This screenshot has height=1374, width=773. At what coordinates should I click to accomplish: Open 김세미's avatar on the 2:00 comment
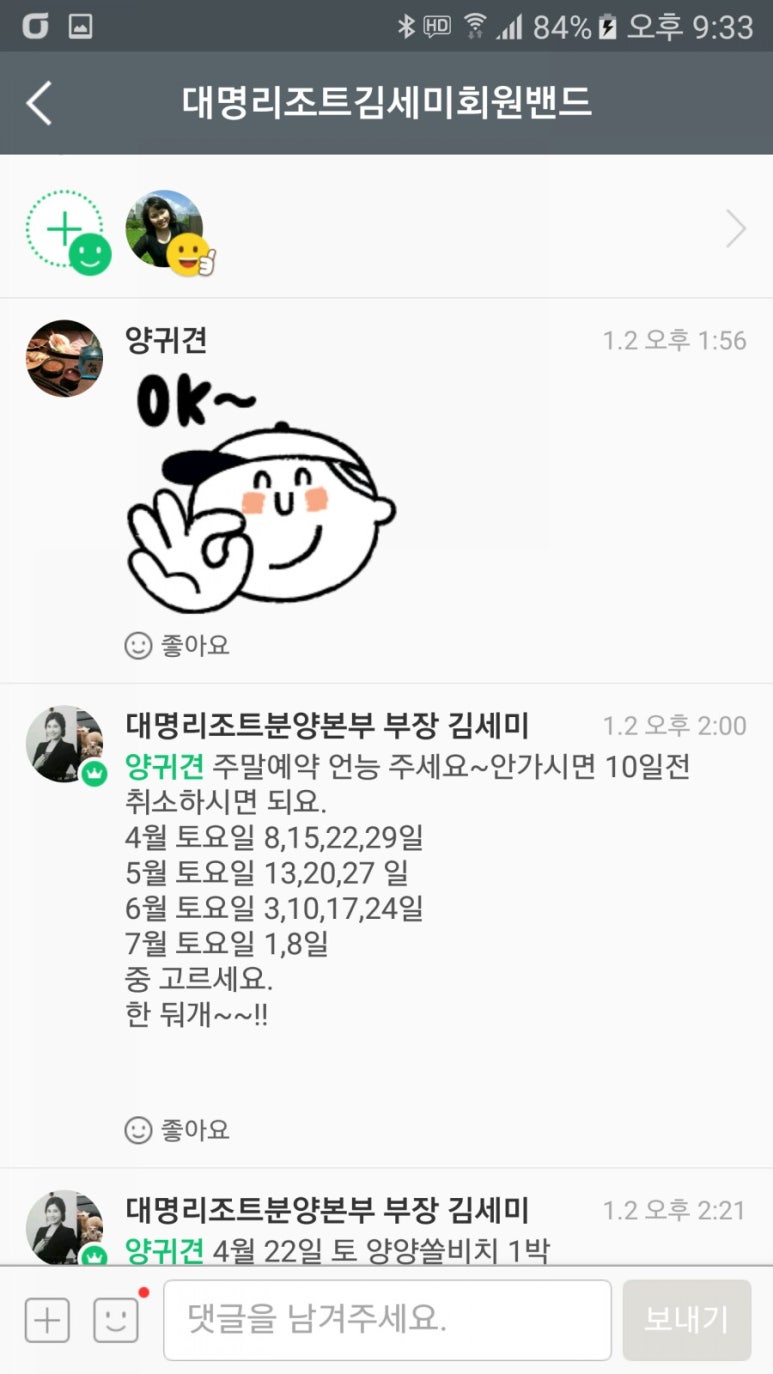(x=64, y=744)
